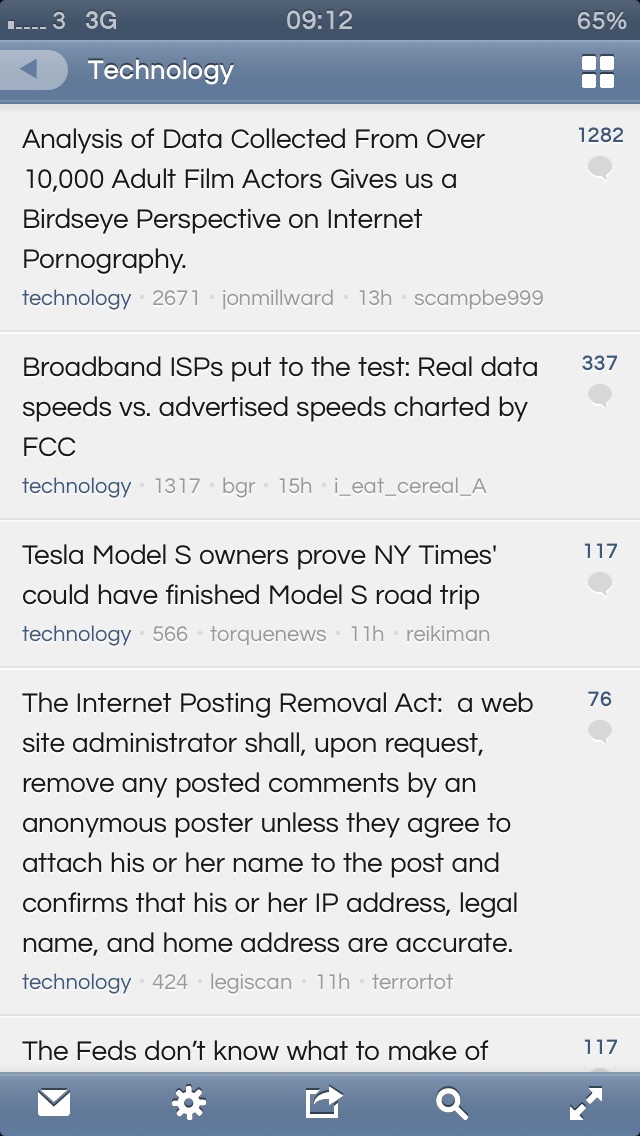Open the post starting "The Feds don't know"
Image resolution: width=640 pixels, height=1136 pixels.
pyautogui.click(x=255, y=1050)
